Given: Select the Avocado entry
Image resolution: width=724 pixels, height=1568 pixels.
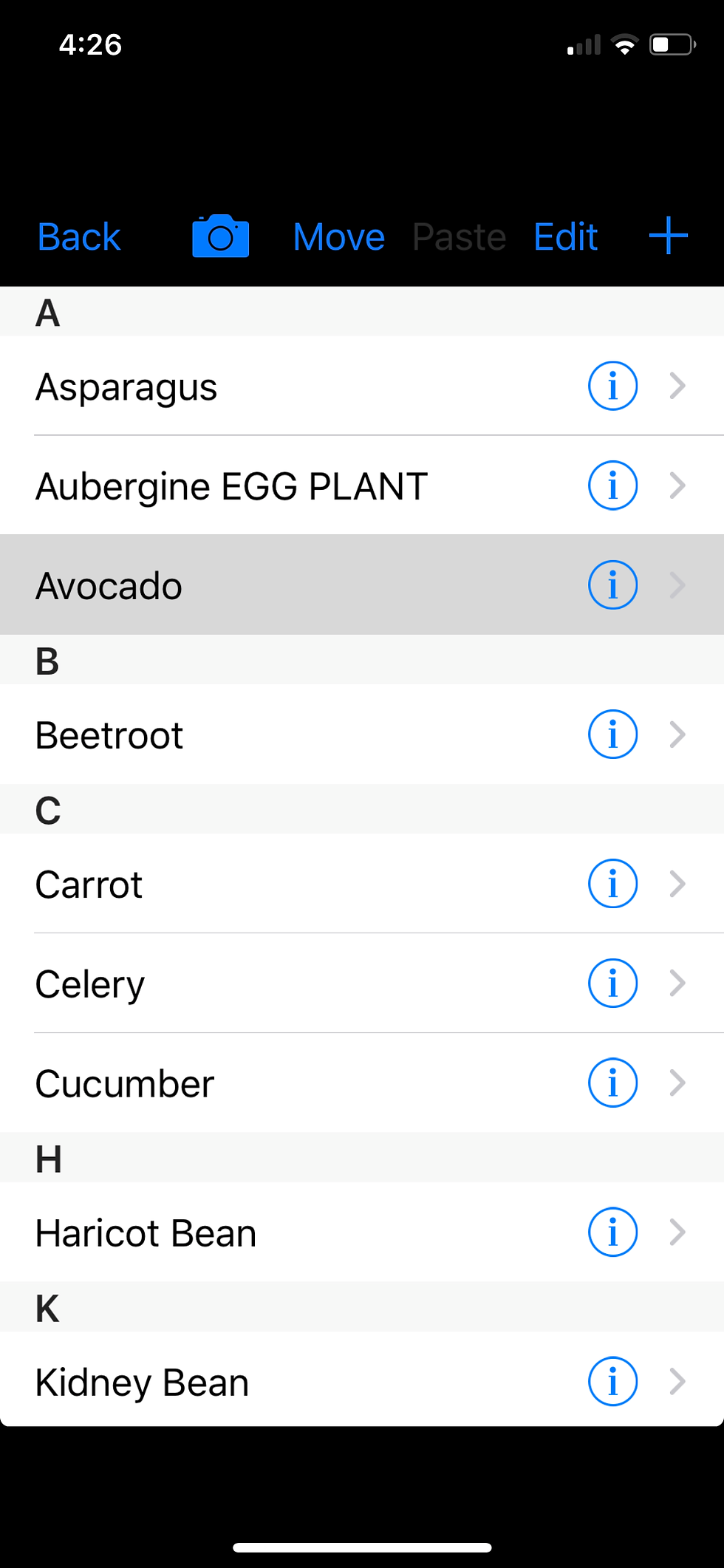Looking at the screenshot, I should point(296,585).
